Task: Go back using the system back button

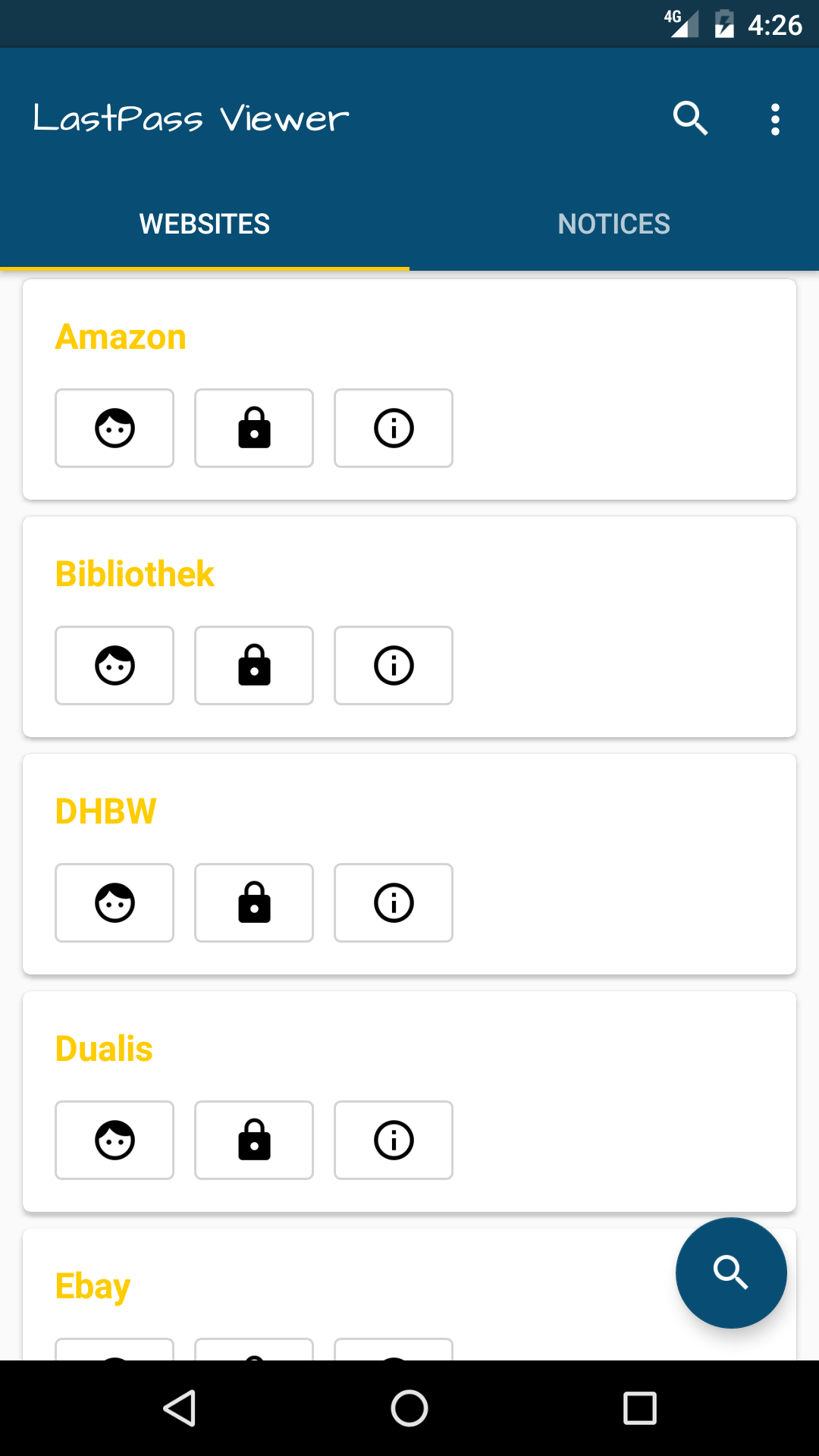Action: coord(180,1408)
